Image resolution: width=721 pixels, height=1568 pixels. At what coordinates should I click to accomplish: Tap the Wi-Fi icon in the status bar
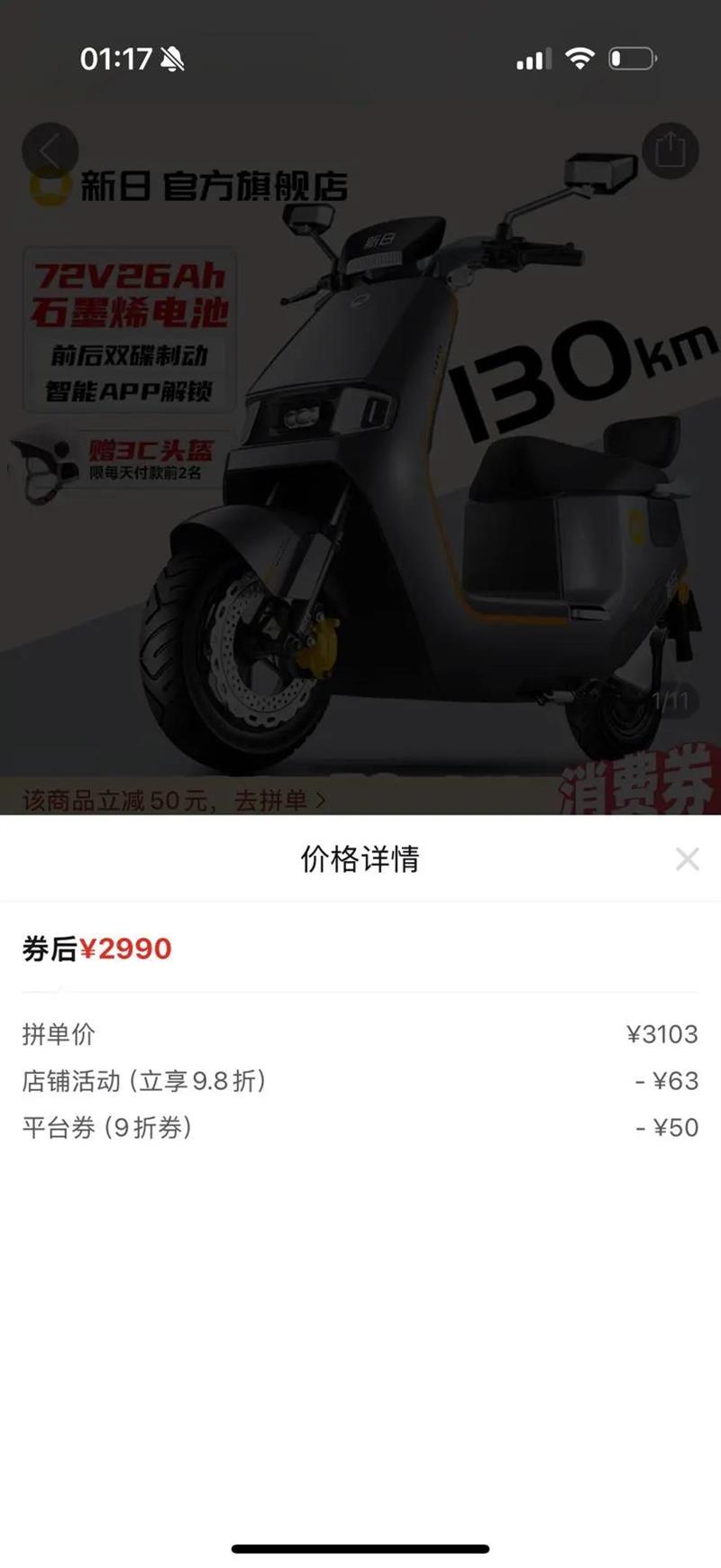pos(581,57)
